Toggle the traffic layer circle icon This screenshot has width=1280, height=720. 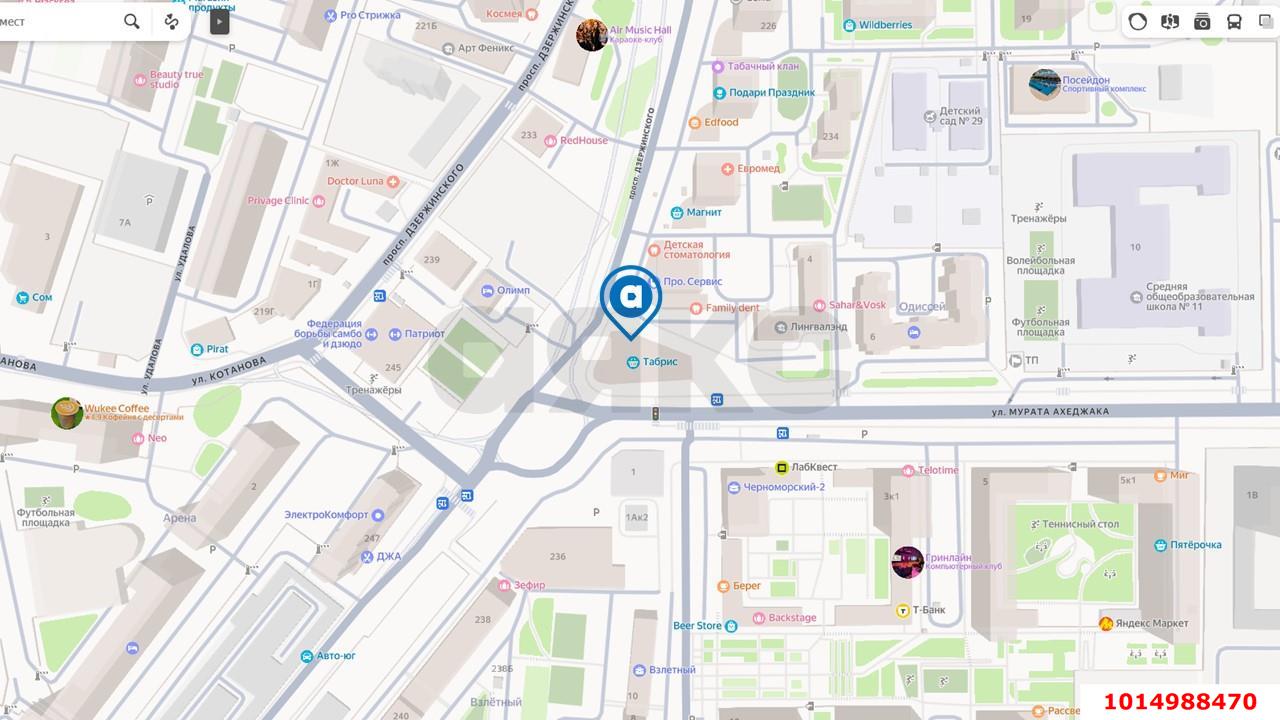pyautogui.click(x=1137, y=21)
